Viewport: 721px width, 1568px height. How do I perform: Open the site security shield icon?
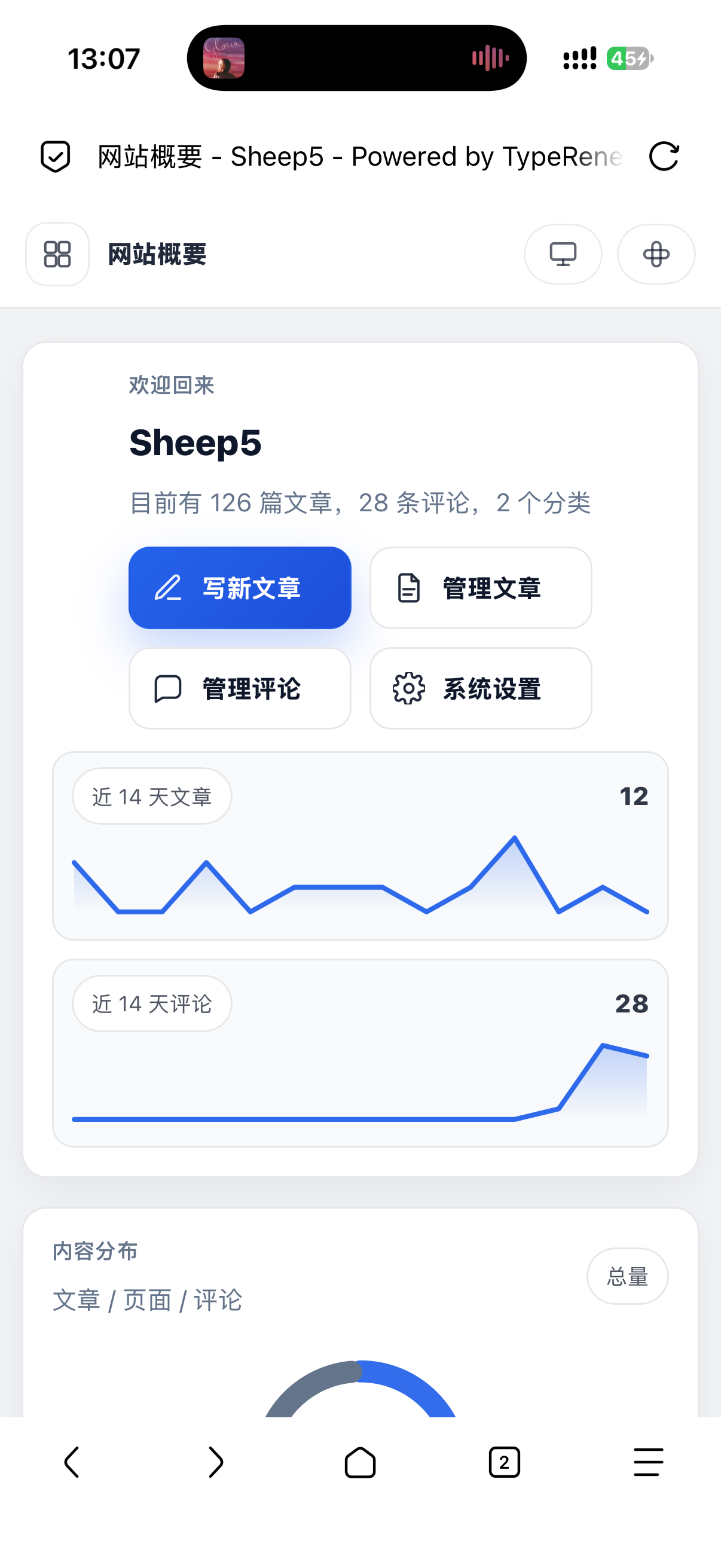point(56,157)
